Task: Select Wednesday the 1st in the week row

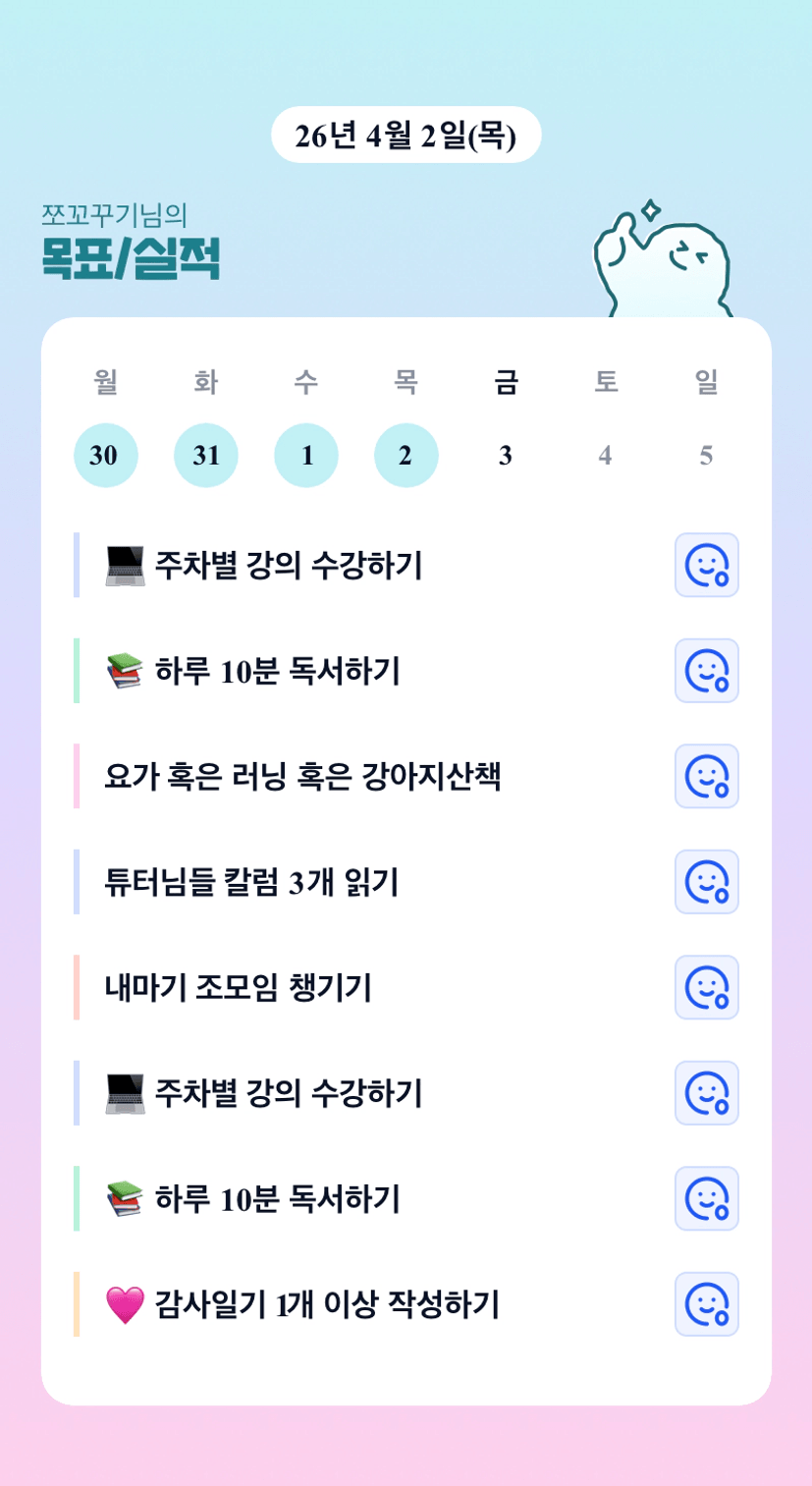Action: (306, 456)
